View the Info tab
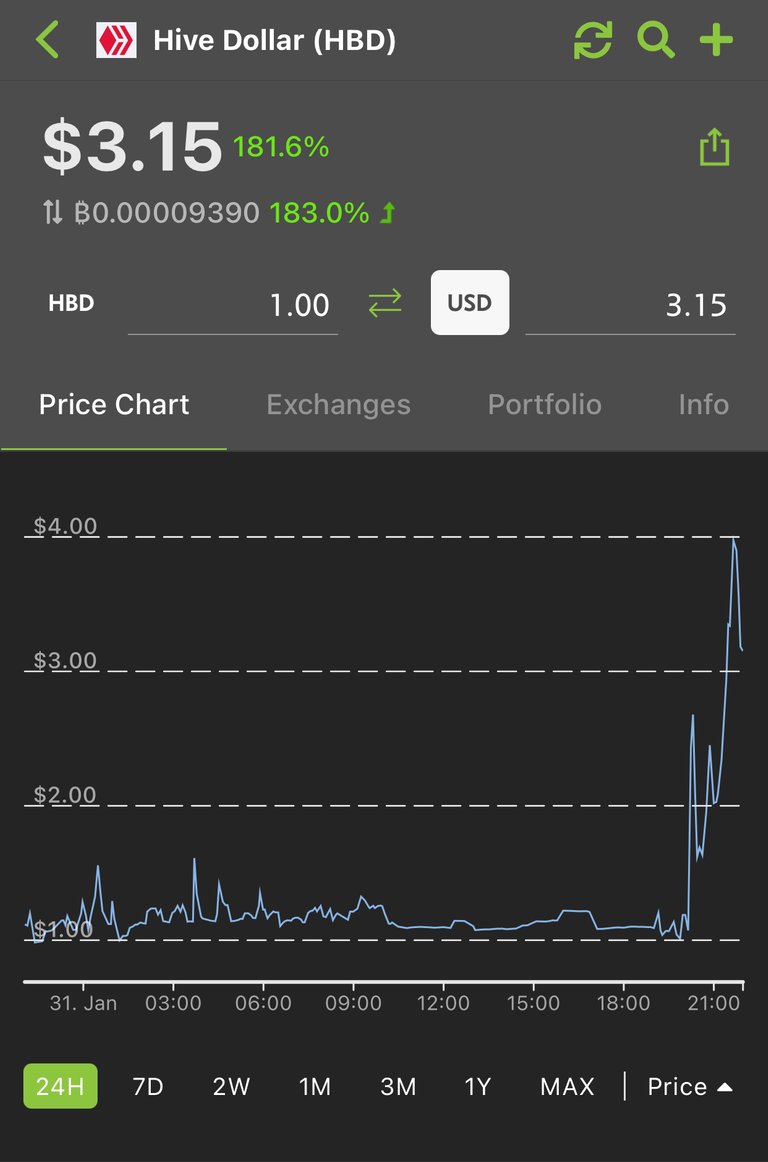The width and height of the screenshot is (768, 1162). pyautogui.click(x=703, y=405)
